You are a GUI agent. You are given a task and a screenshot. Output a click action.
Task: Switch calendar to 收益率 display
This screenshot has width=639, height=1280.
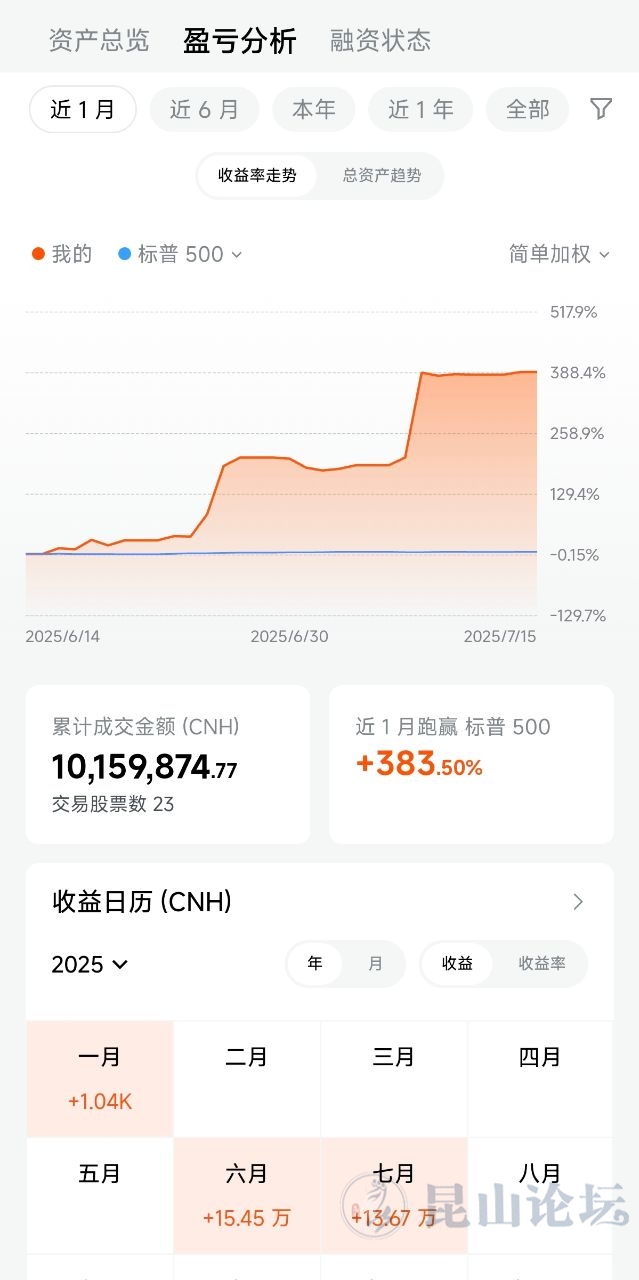(541, 964)
